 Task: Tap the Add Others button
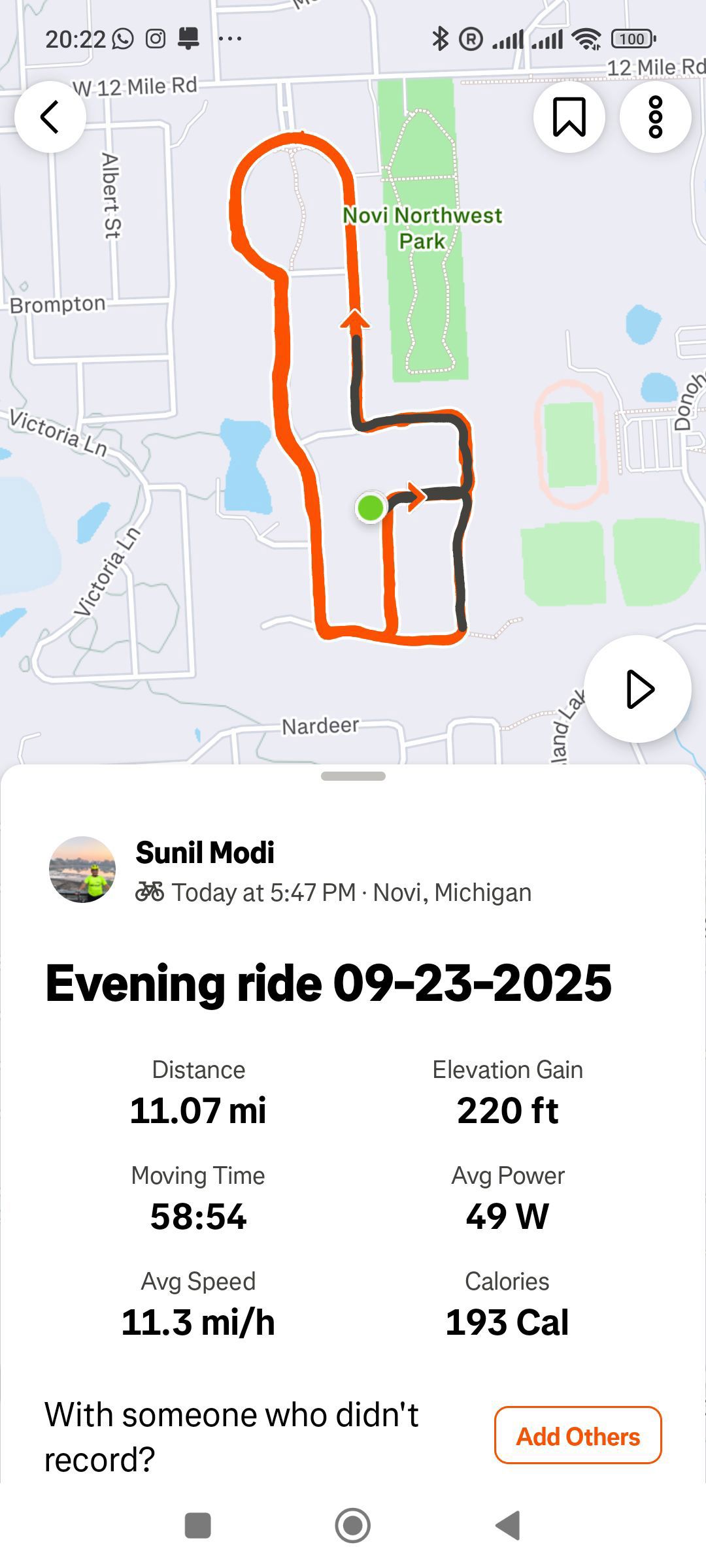(578, 1437)
